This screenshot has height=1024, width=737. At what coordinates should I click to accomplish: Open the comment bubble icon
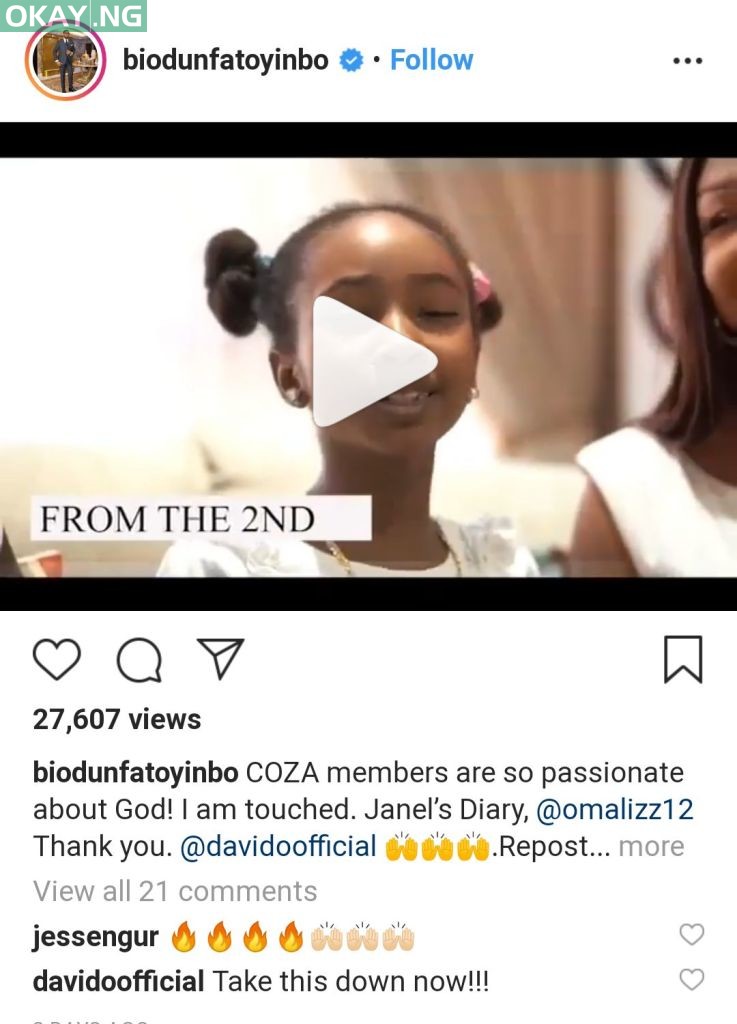pyautogui.click(x=139, y=660)
